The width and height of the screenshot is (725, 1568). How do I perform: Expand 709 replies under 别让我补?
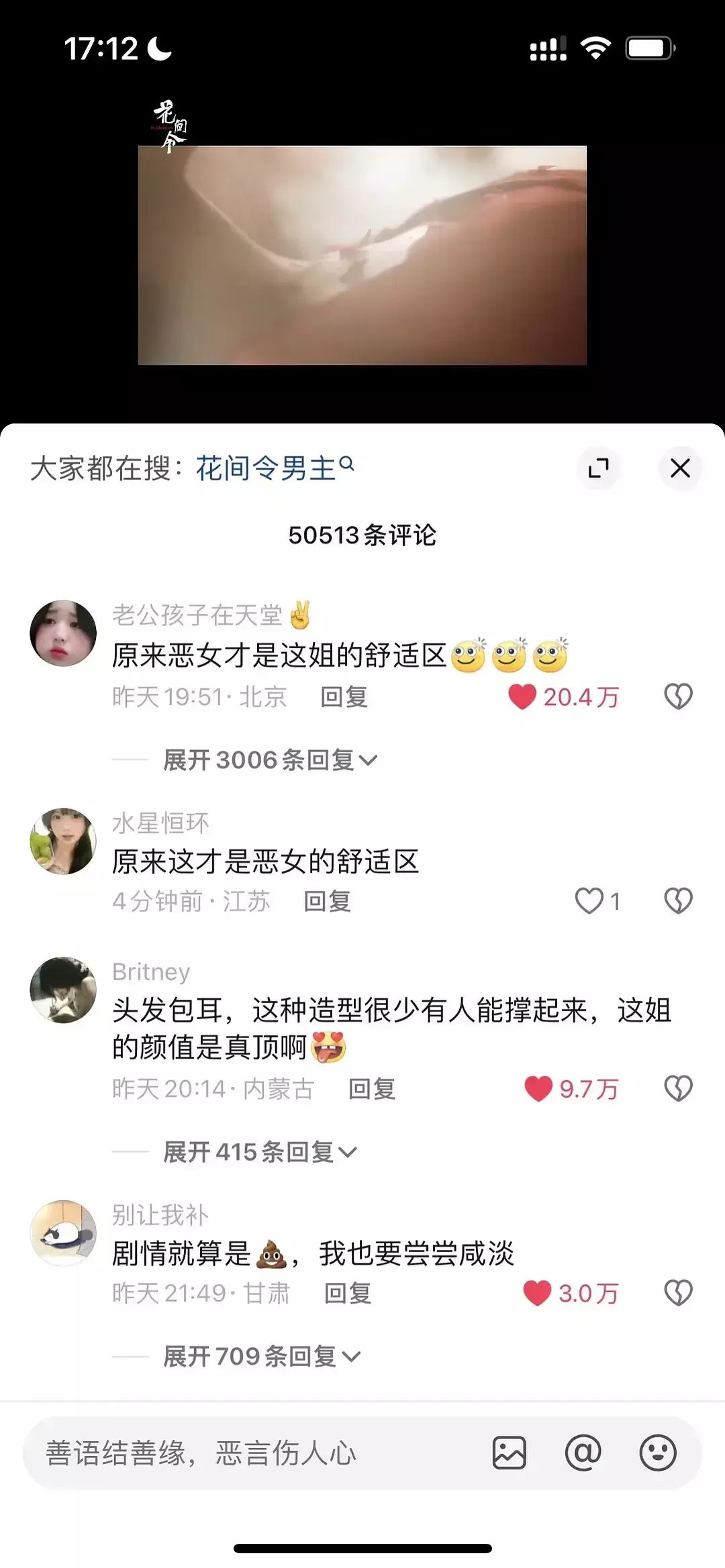(261, 1356)
